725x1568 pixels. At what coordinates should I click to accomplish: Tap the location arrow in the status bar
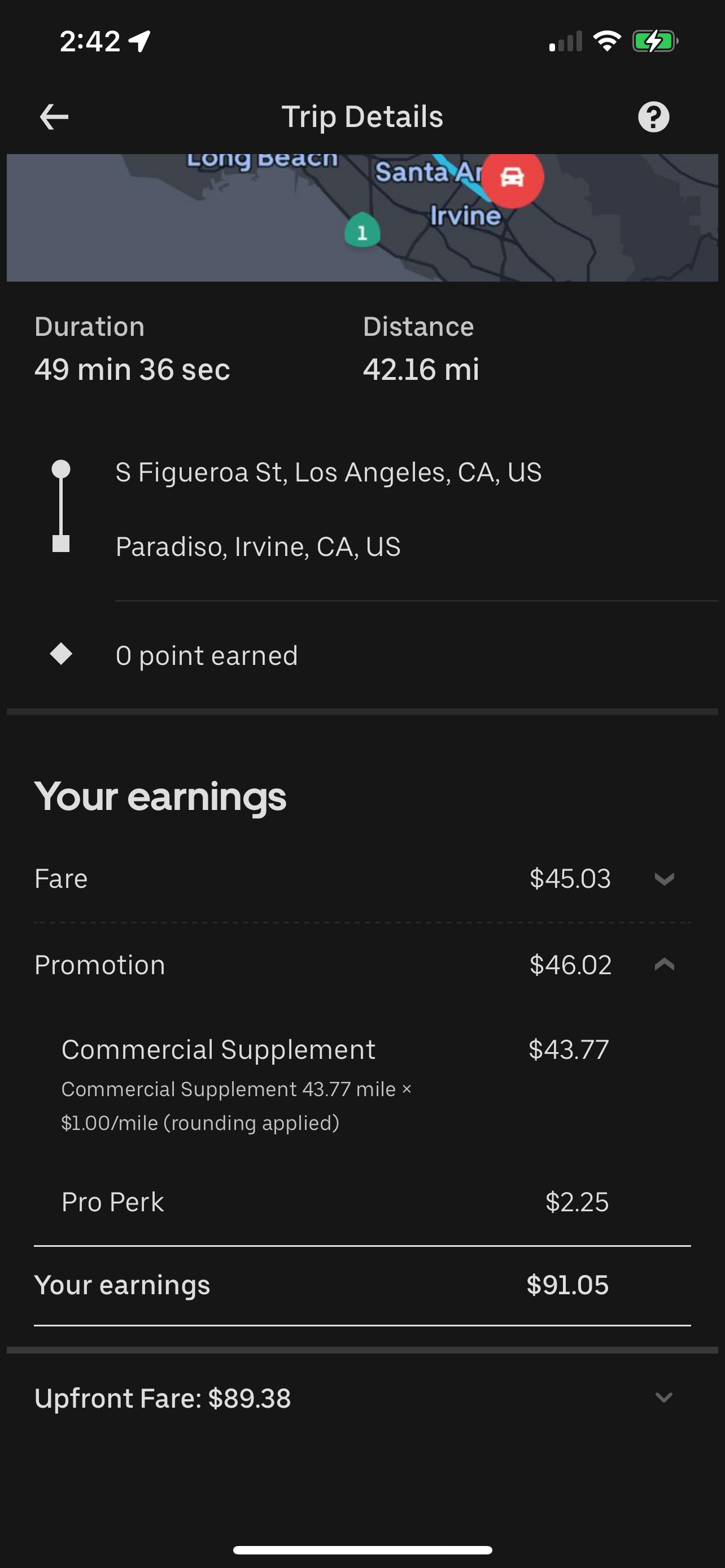[138, 40]
